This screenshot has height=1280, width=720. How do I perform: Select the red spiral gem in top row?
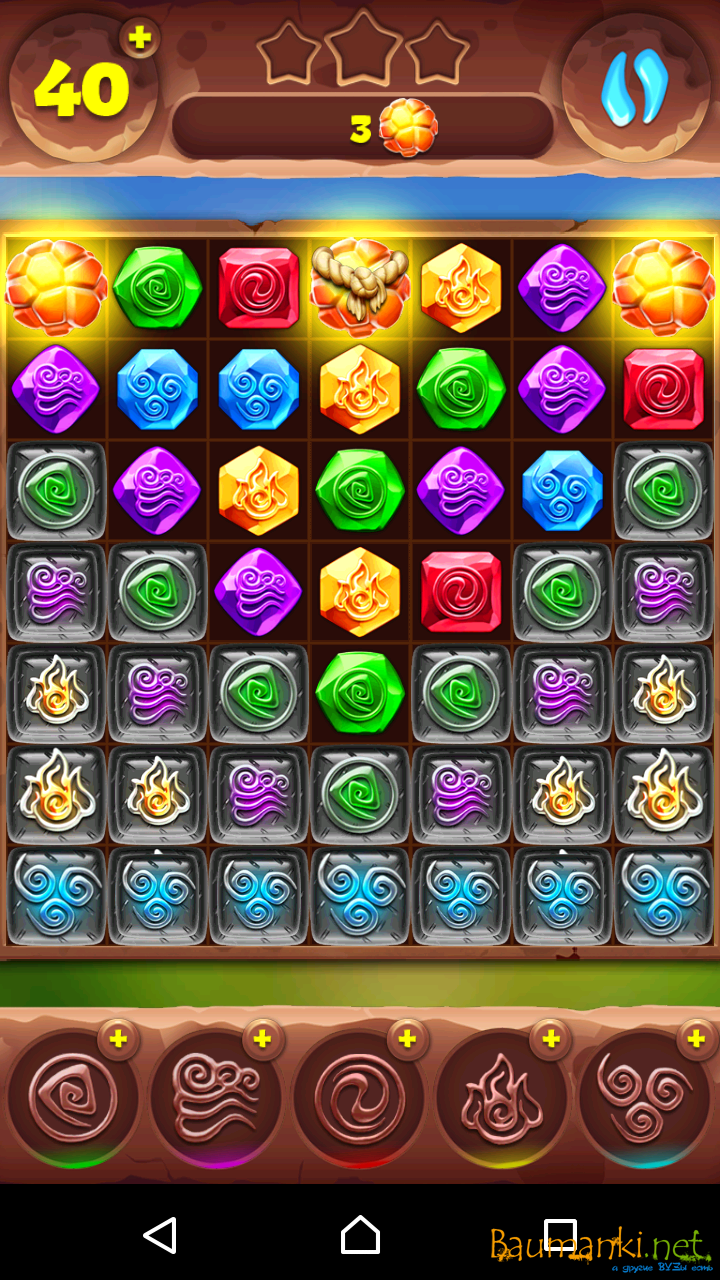(x=259, y=287)
